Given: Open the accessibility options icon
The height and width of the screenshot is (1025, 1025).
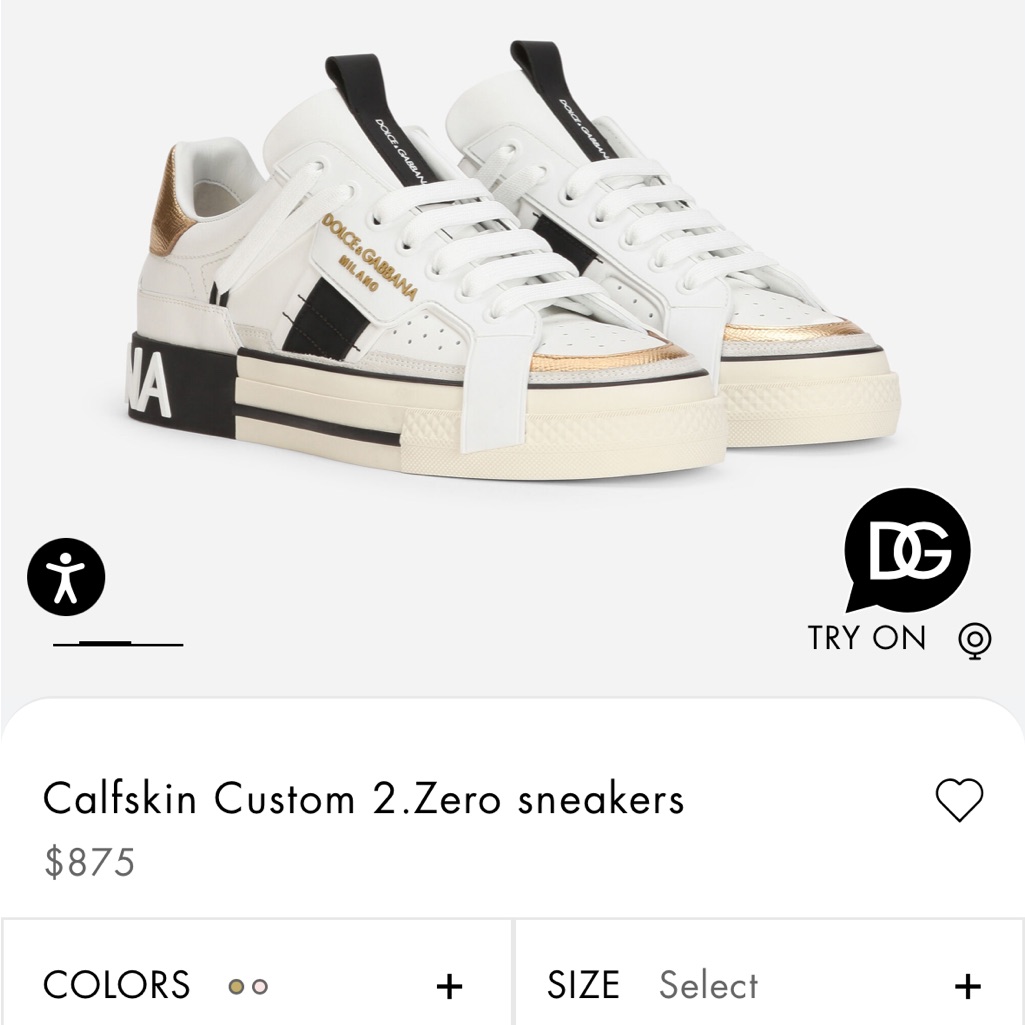Looking at the screenshot, I should coord(66,577).
